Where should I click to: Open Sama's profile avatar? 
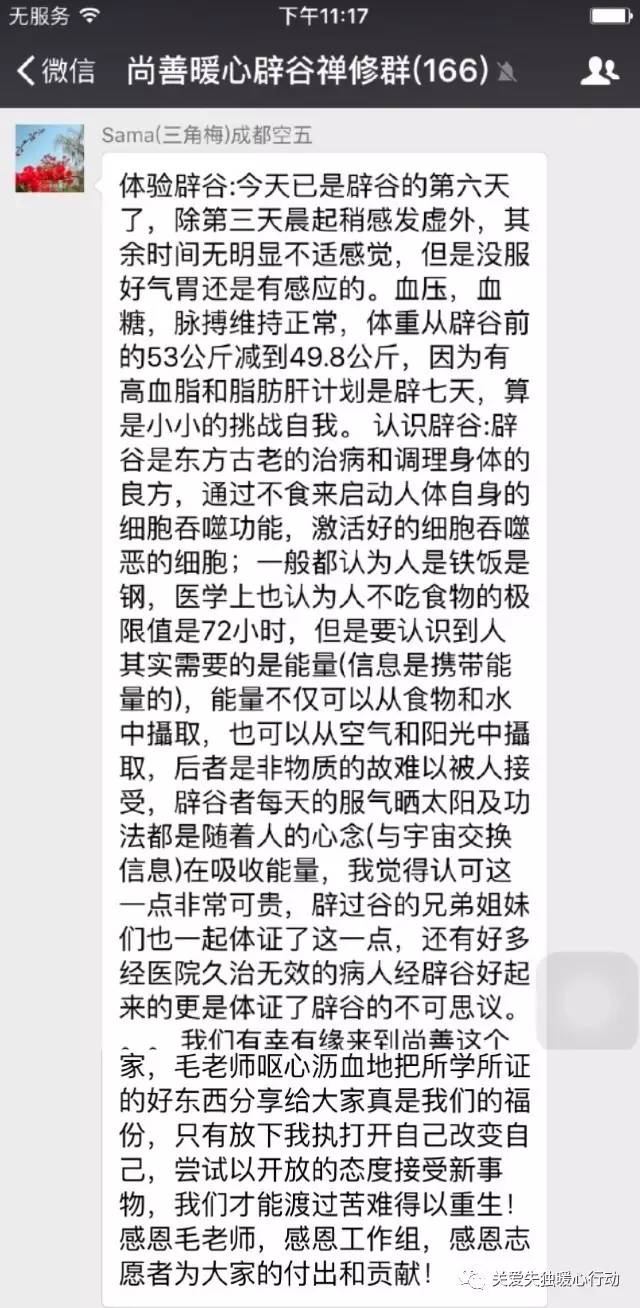[x=49, y=158]
